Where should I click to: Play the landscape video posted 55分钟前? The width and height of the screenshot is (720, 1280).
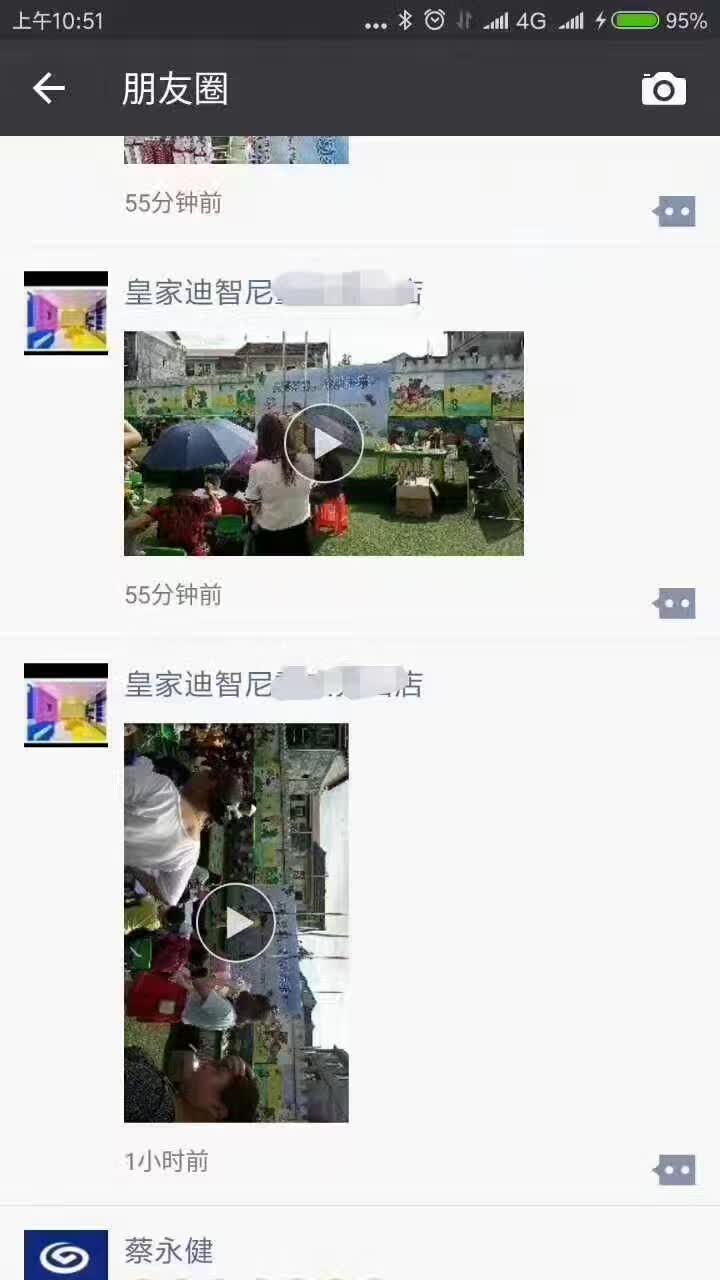pos(323,443)
